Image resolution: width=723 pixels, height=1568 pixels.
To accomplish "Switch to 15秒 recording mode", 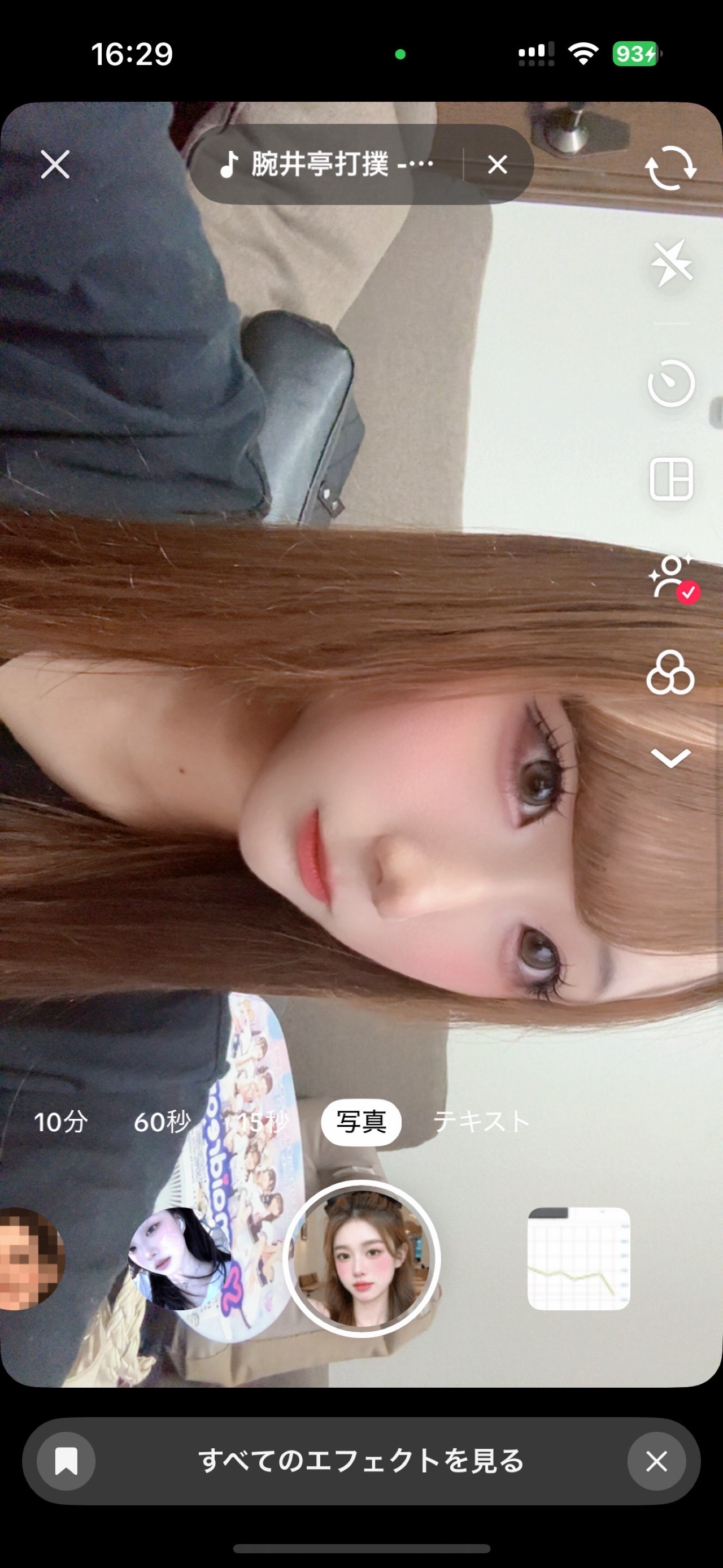I will 262,1122.
